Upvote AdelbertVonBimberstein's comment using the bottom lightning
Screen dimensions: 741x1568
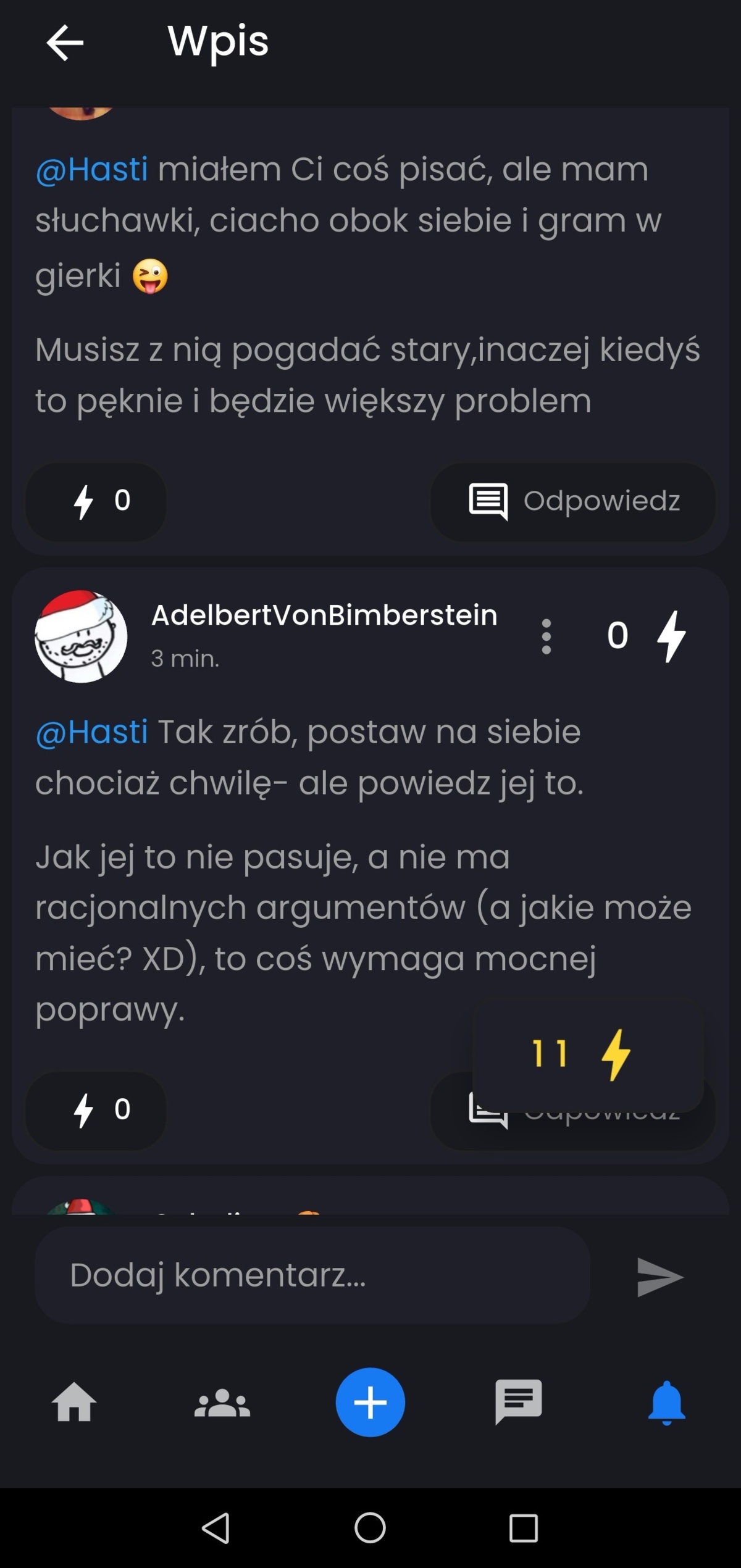click(x=96, y=1109)
